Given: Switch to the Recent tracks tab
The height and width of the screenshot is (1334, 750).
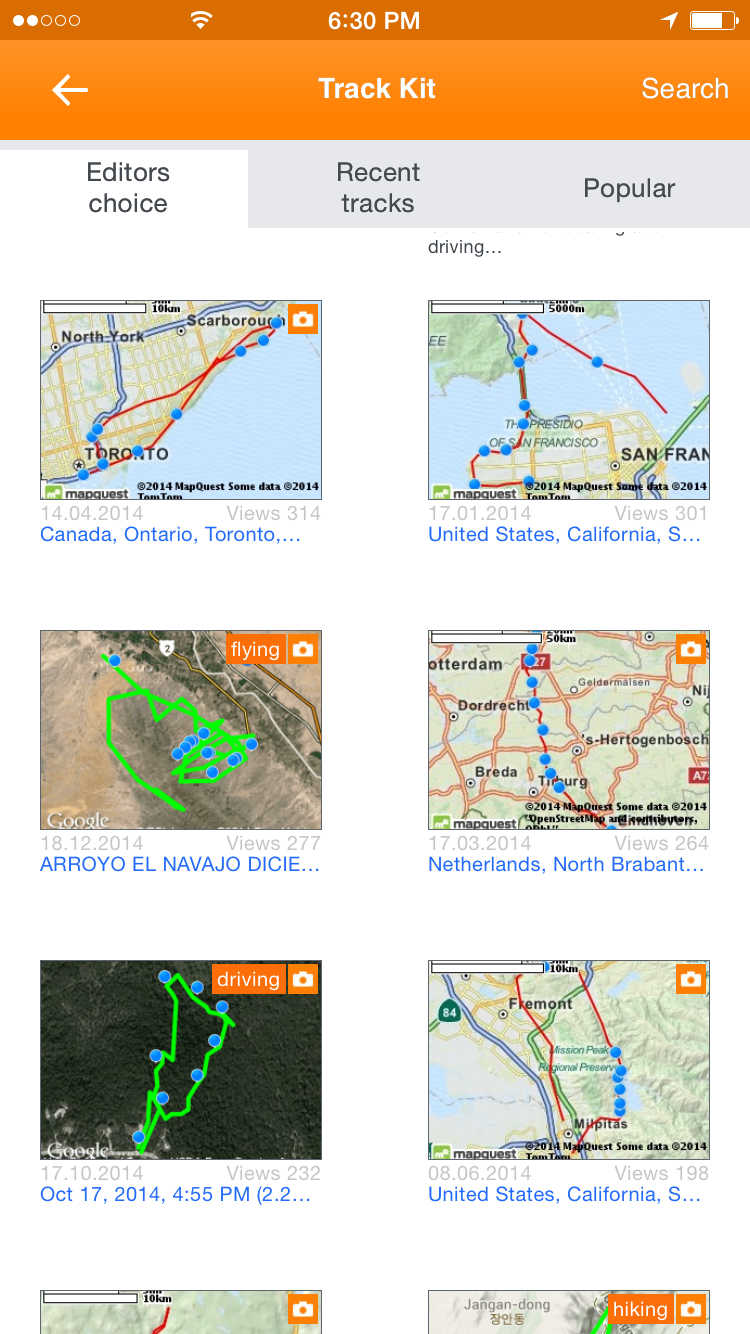Looking at the screenshot, I should click(x=377, y=188).
